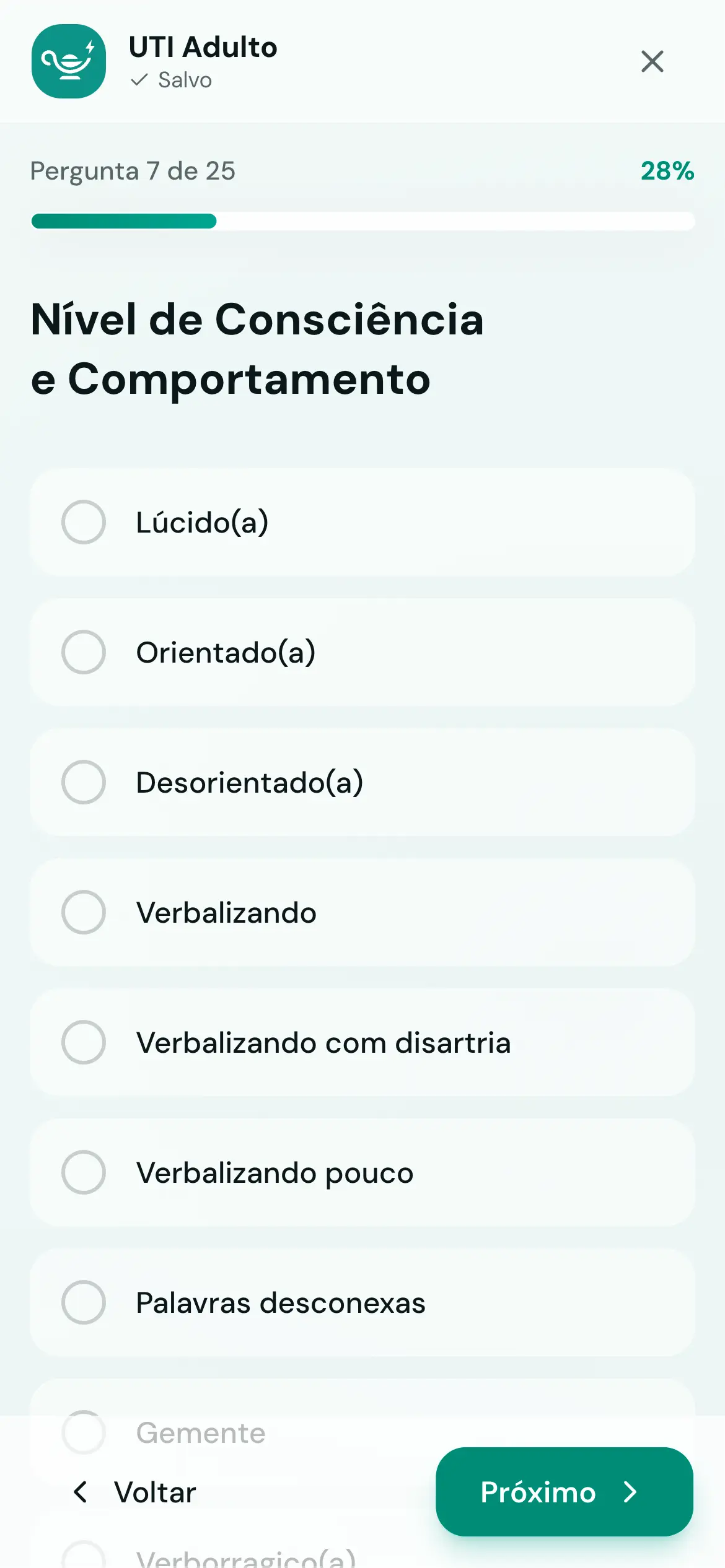Click the 28% progress label
725x1568 pixels.
667,171
